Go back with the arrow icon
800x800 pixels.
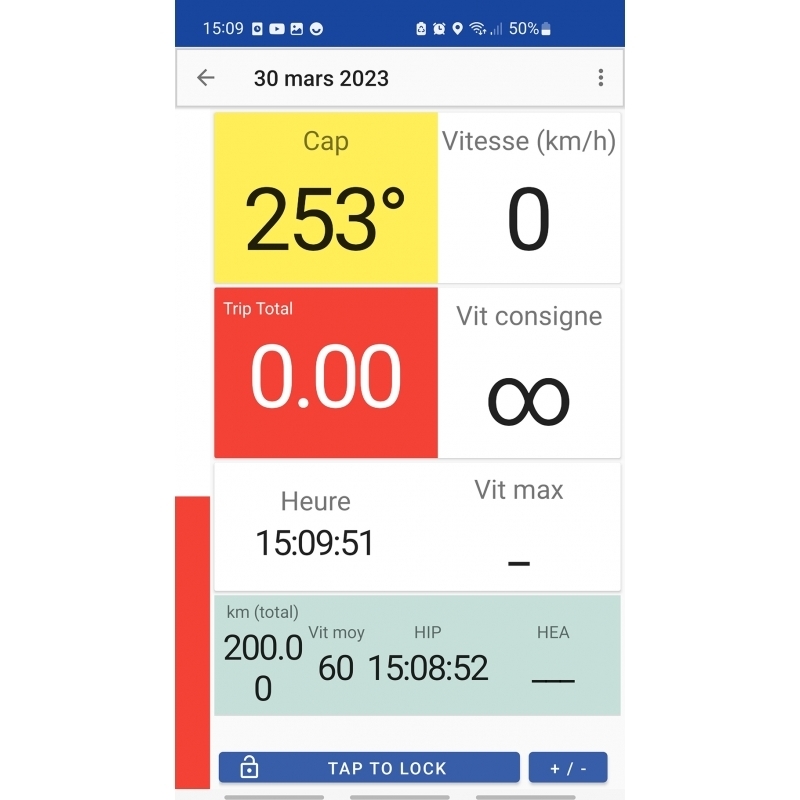point(206,78)
